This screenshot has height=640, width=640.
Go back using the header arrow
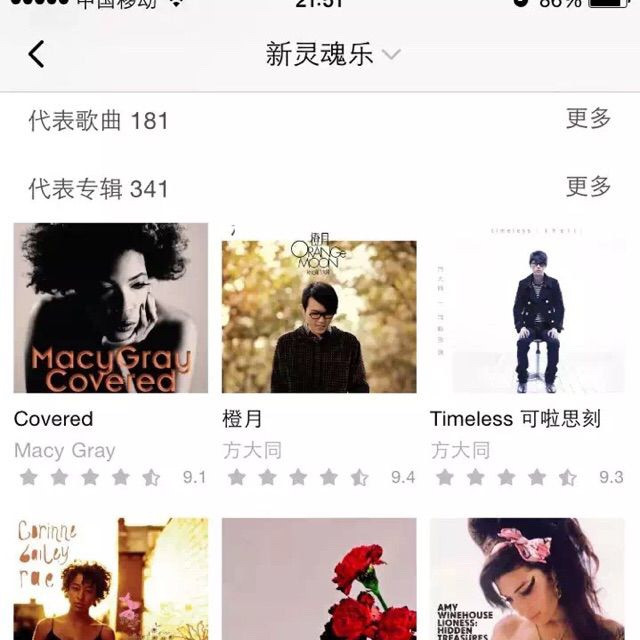point(37,54)
